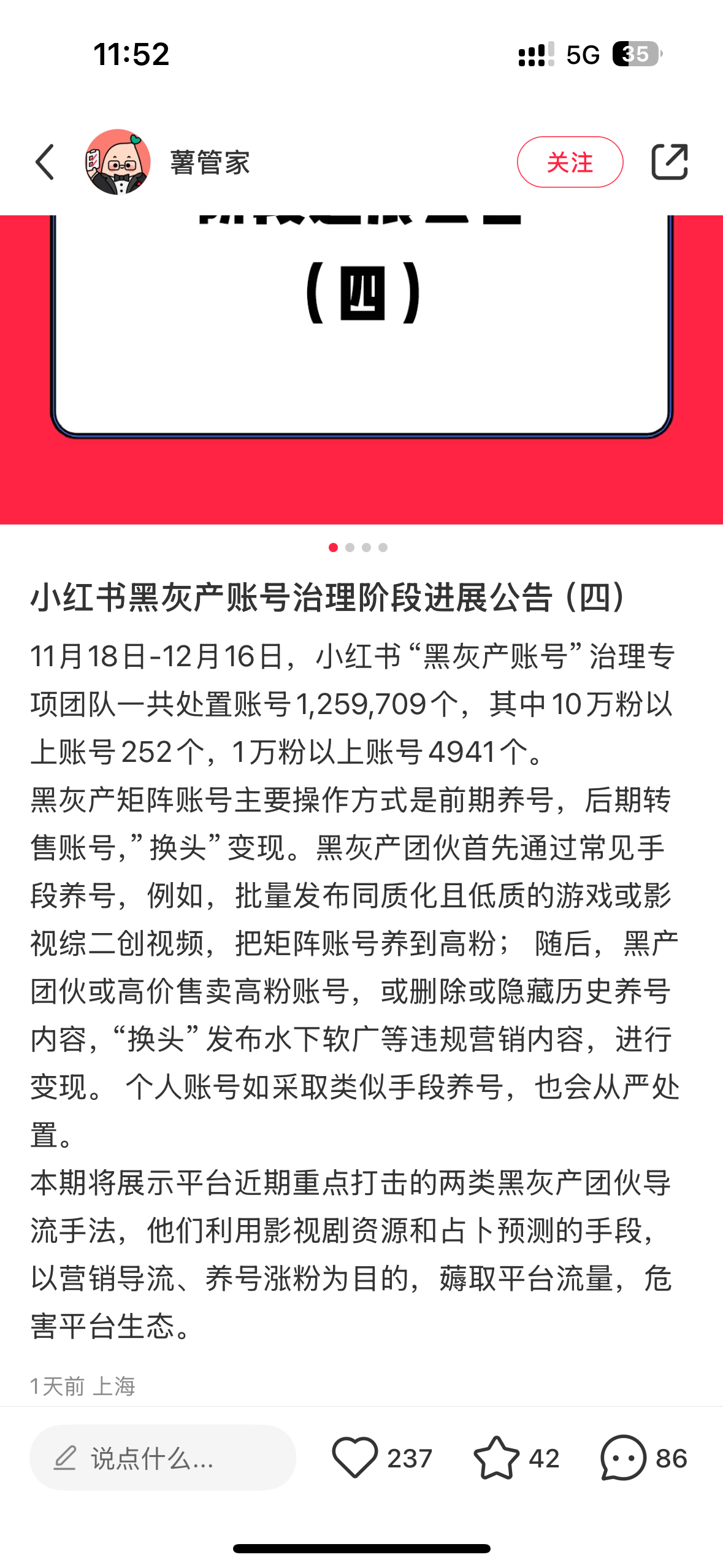
Task: Like this post with the heart icon
Action: 354,1458
